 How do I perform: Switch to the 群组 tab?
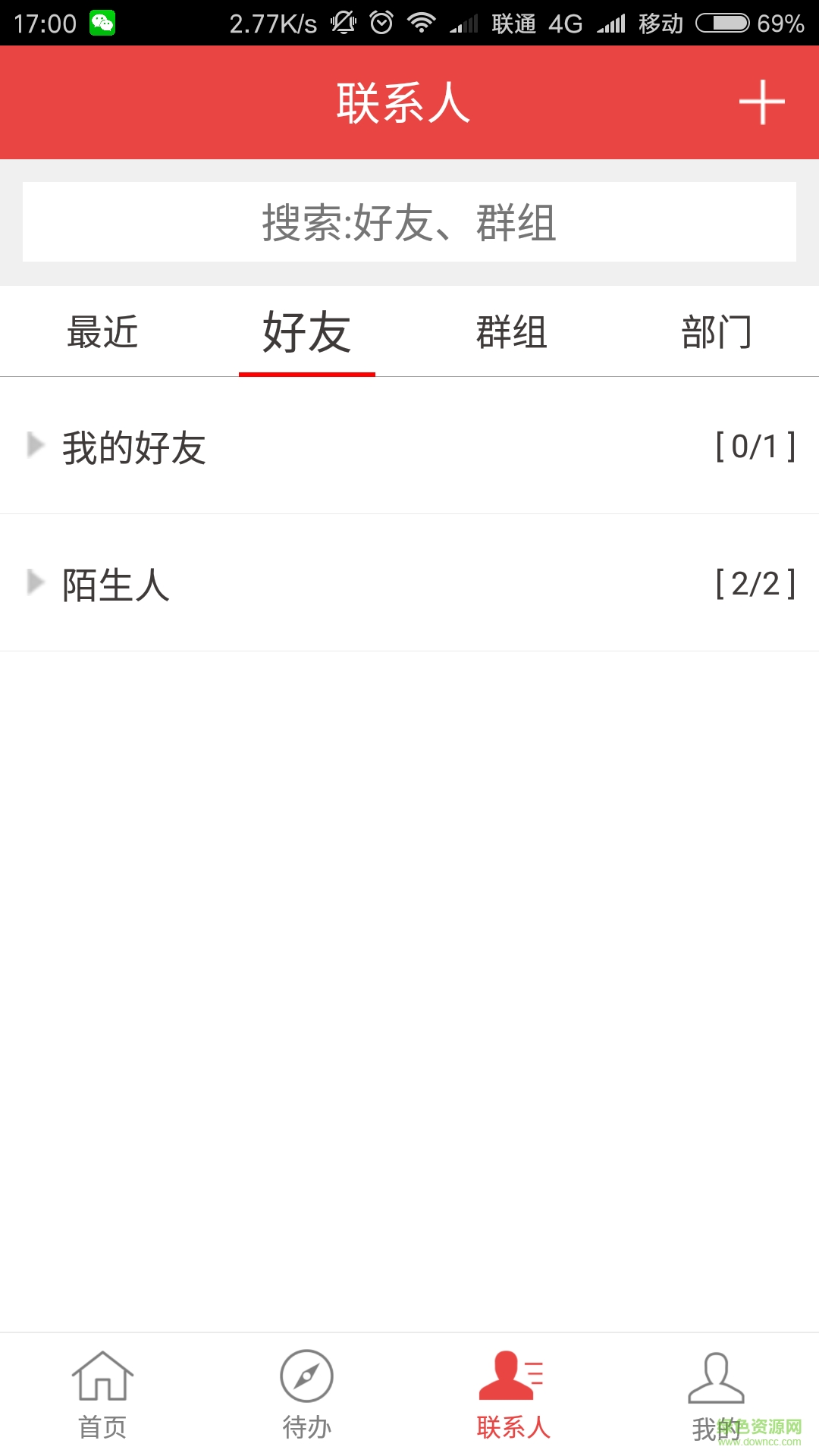tap(512, 331)
